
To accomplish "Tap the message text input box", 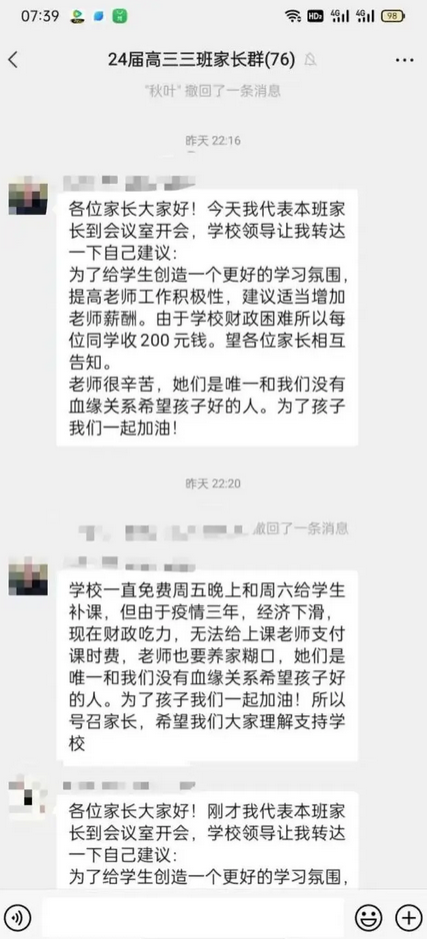I will click(192, 917).
